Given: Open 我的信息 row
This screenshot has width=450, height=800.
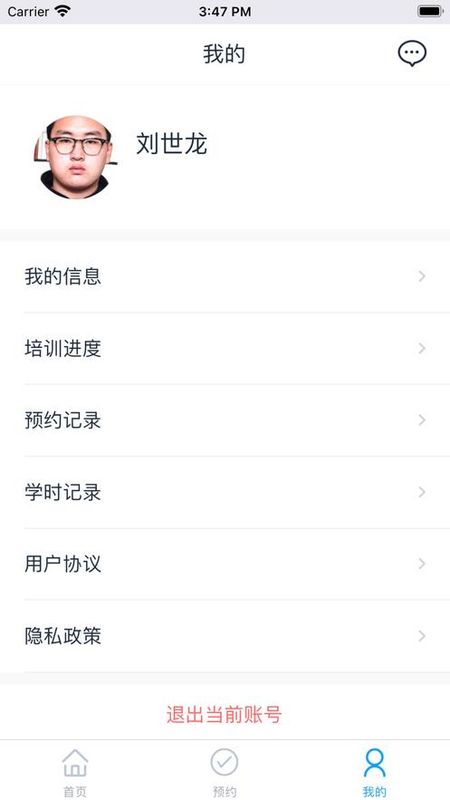Looking at the screenshot, I should point(225,277).
